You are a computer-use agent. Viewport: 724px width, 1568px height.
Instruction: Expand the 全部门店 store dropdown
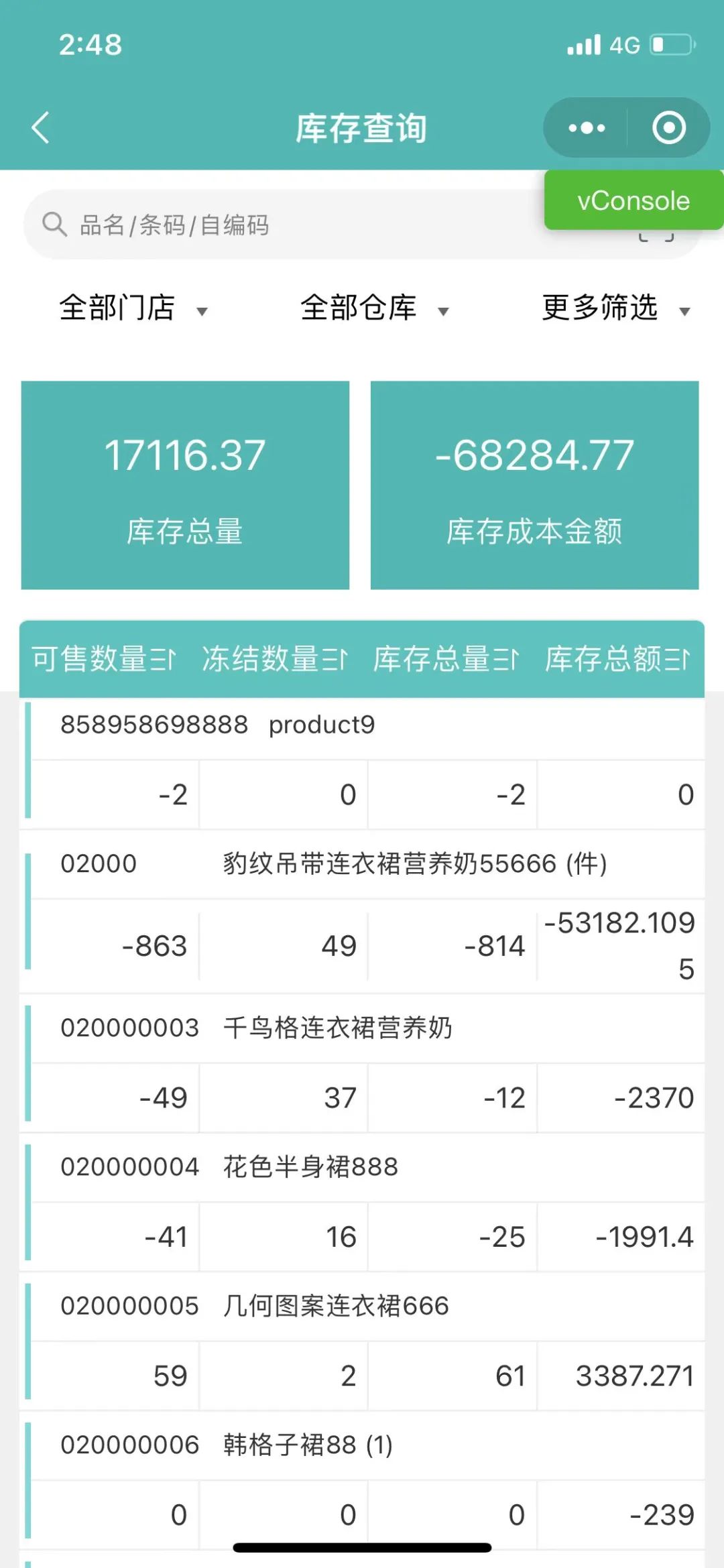tap(133, 309)
